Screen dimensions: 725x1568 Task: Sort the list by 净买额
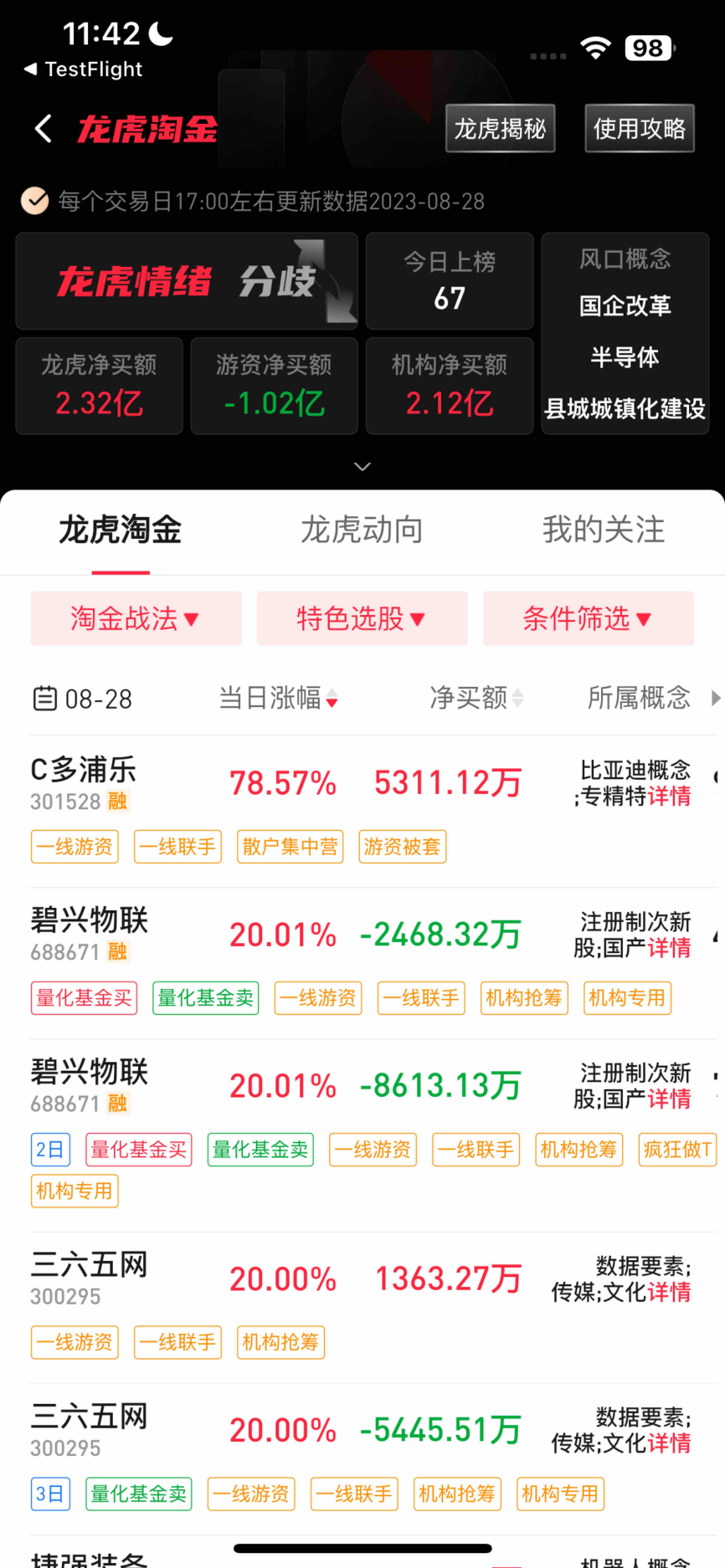[476, 698]
